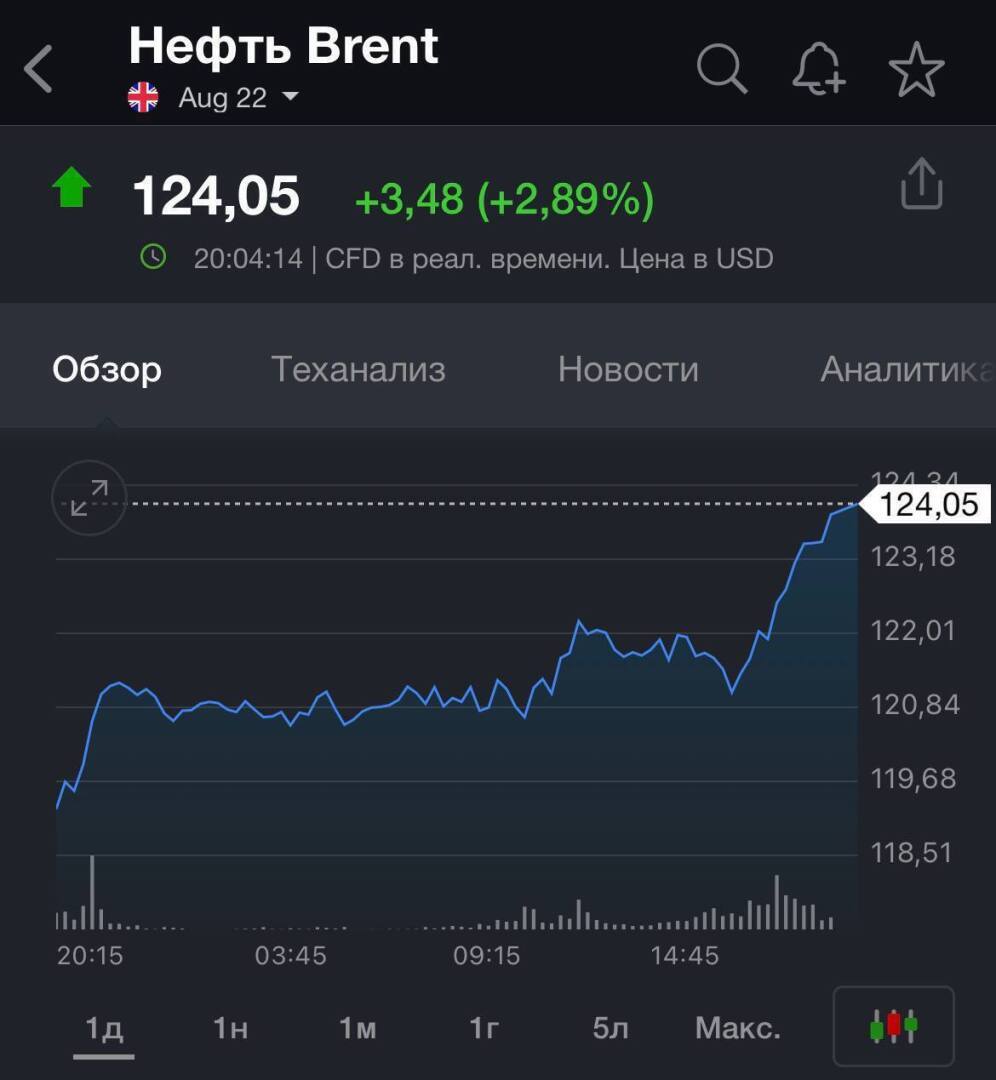Activate the Макс. timeframe

coord(737,1026)
